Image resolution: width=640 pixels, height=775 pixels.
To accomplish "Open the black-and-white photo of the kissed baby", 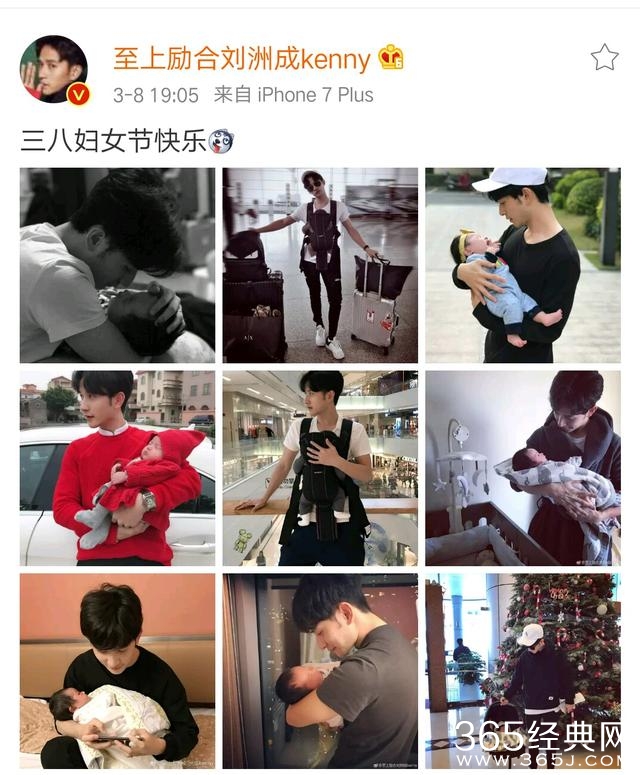I will pyautogui.click(x=117, y=265).
